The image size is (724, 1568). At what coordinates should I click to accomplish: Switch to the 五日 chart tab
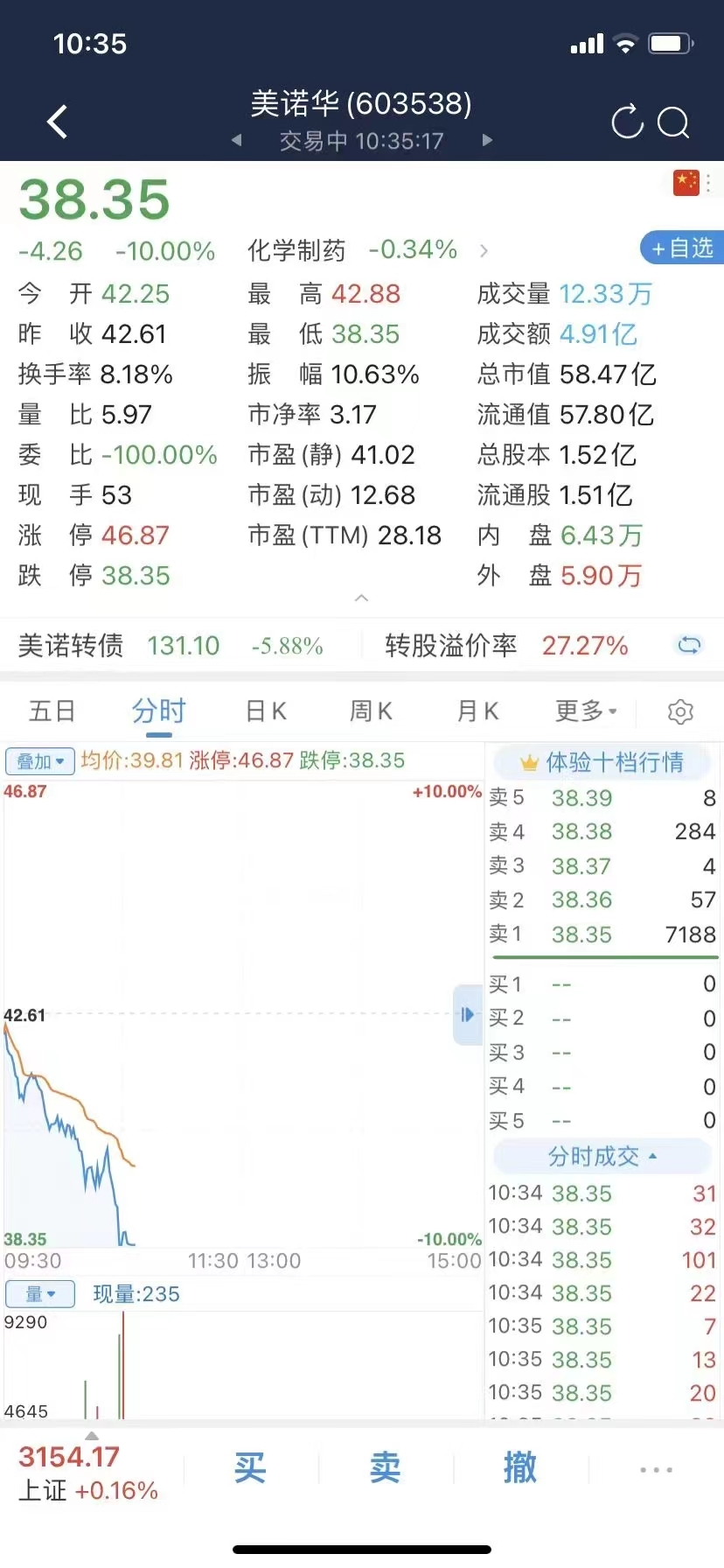52,710
